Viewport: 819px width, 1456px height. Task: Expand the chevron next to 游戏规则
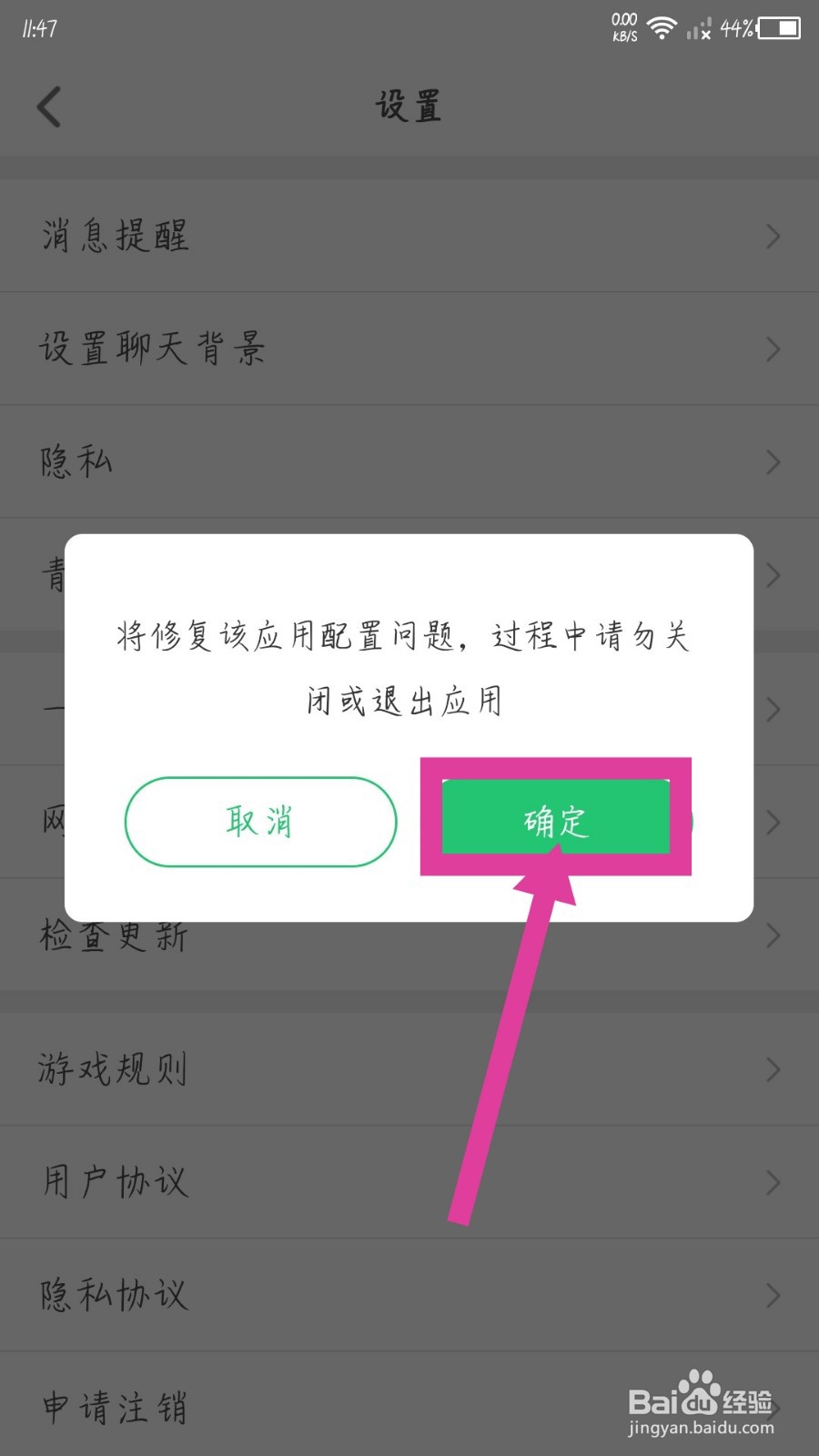click(x=773, y=1070)
